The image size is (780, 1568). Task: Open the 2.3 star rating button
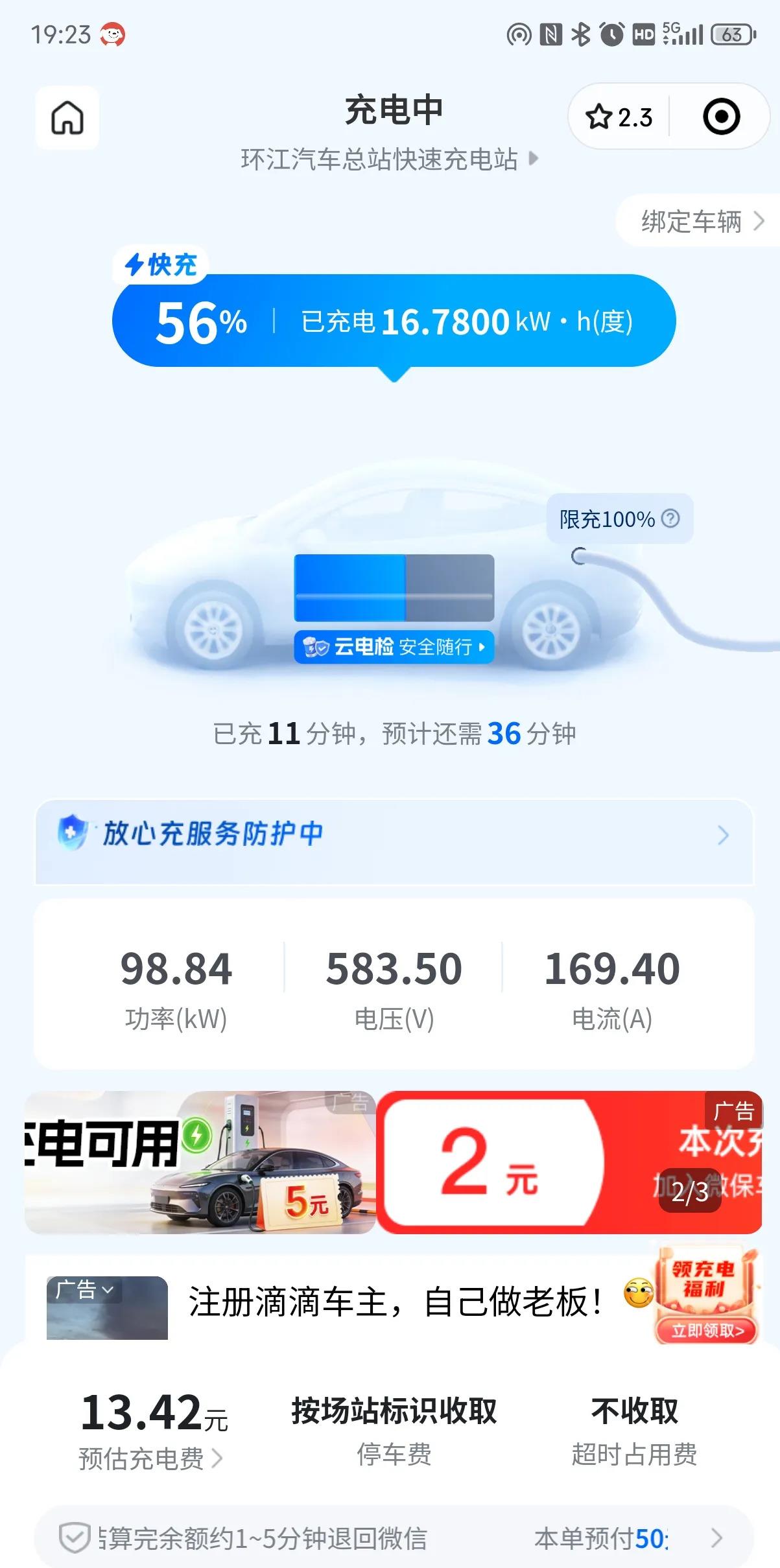click(619, 117)
